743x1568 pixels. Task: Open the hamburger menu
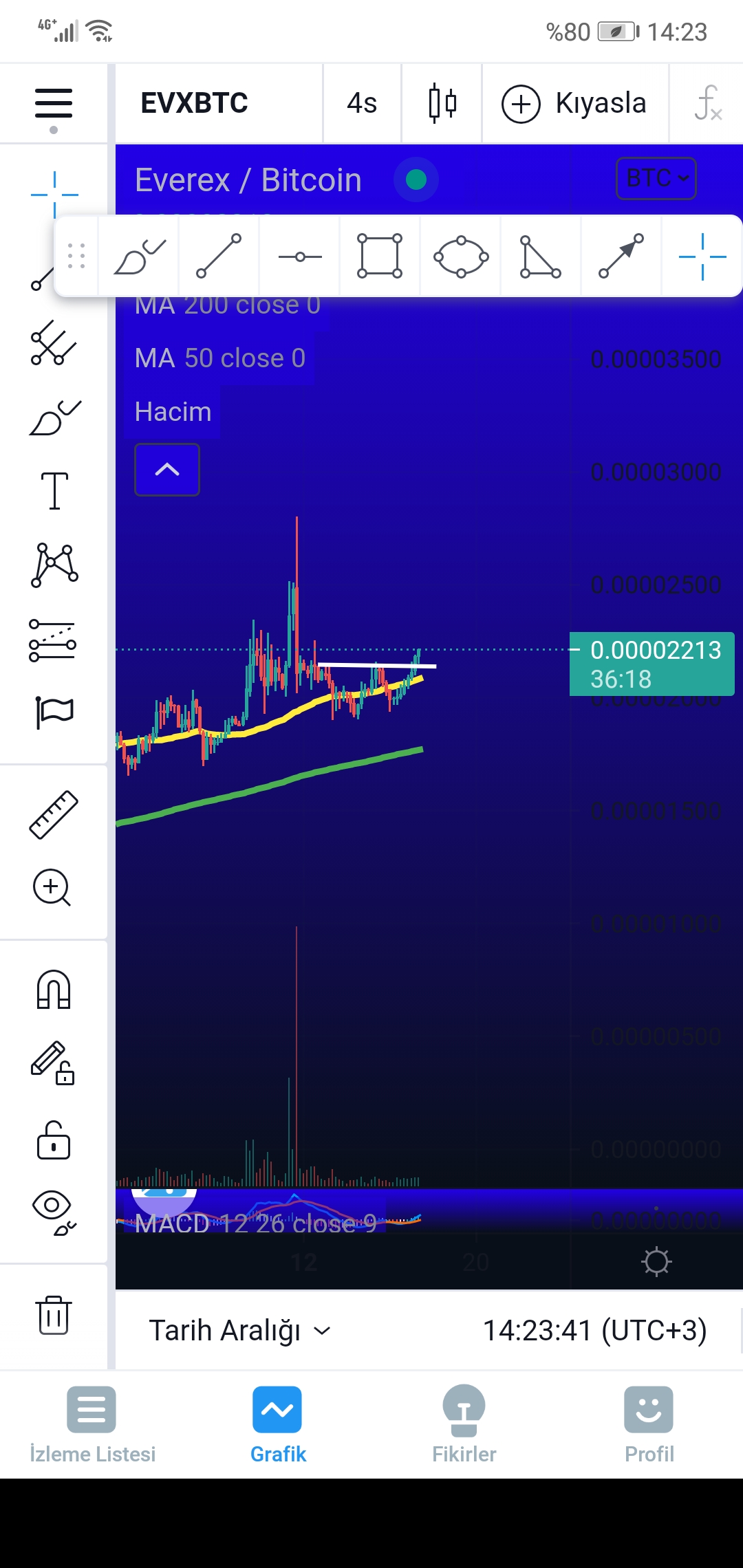[x=54, y=104]
